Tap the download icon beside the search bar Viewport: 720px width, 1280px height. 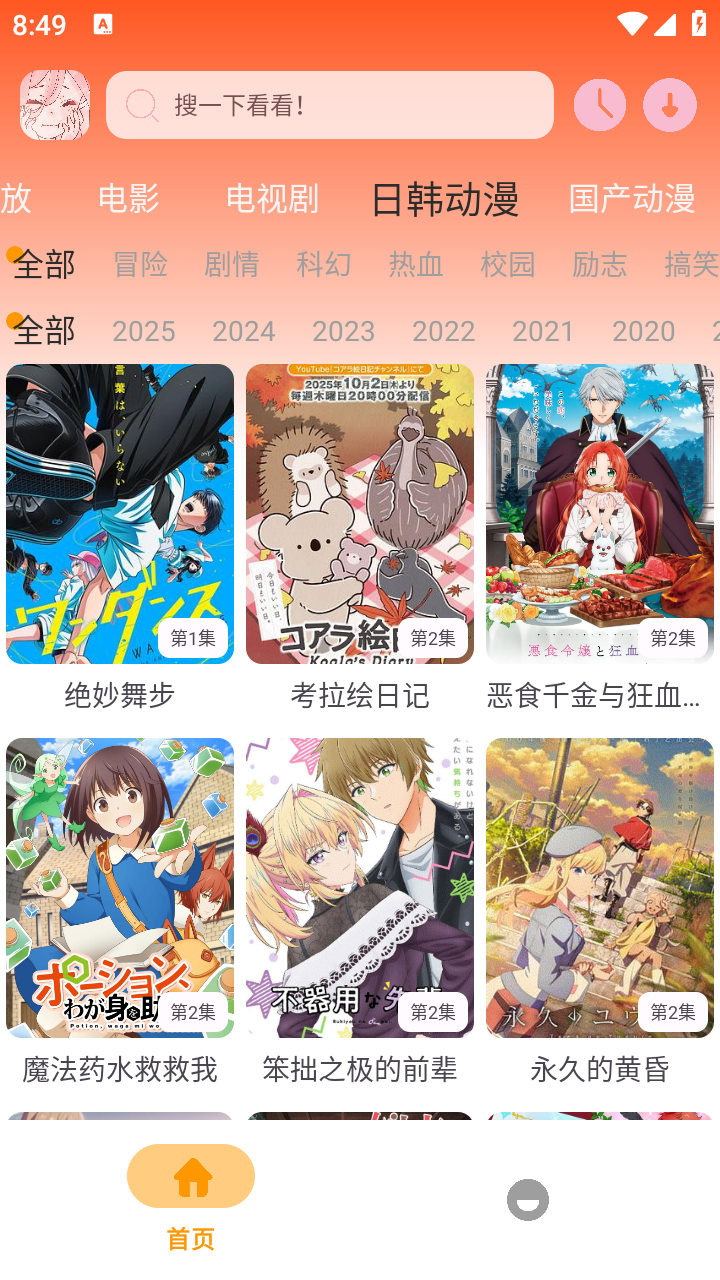pos(670,104)
